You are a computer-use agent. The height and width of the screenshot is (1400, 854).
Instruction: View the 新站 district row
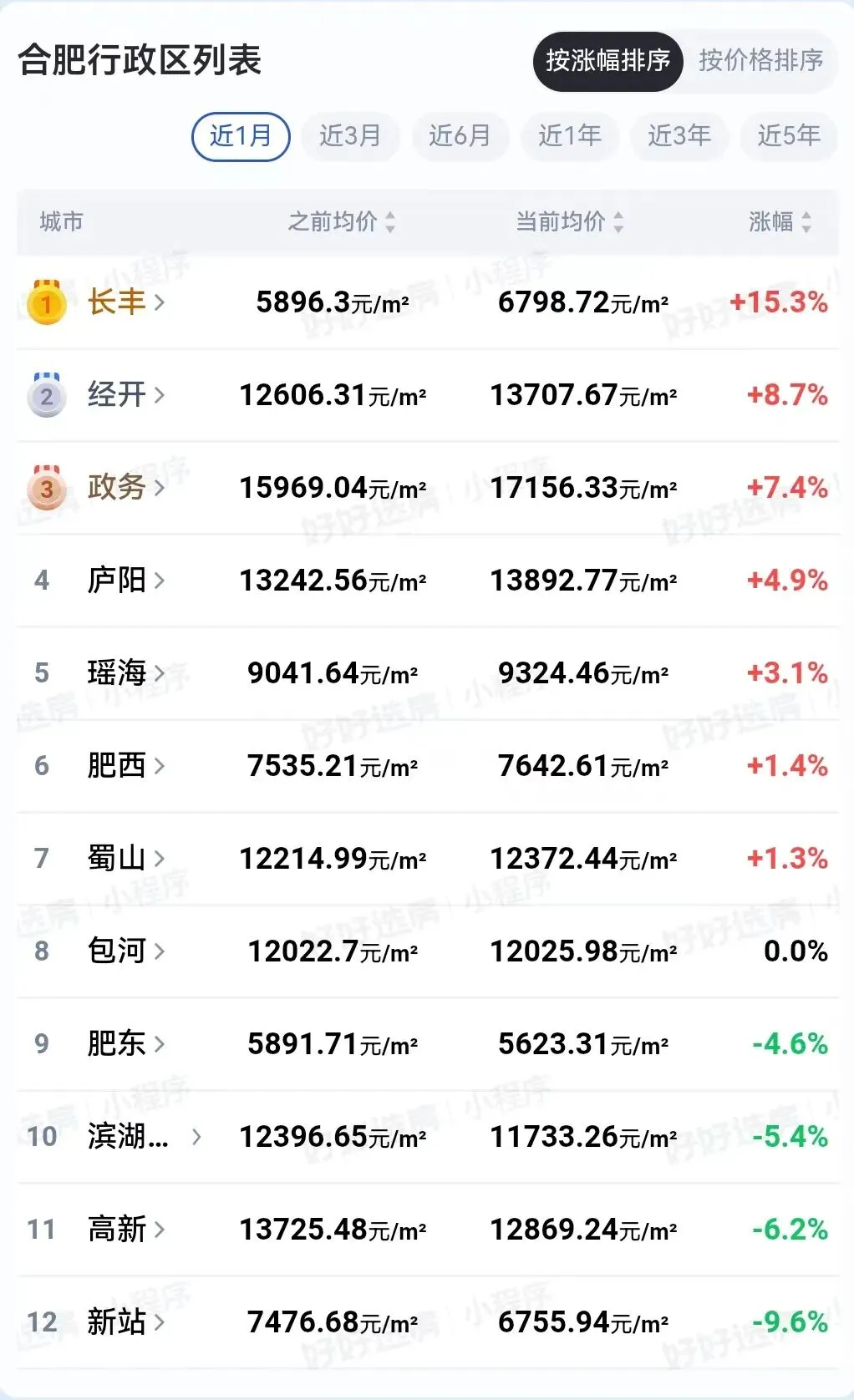(427, 1322)
